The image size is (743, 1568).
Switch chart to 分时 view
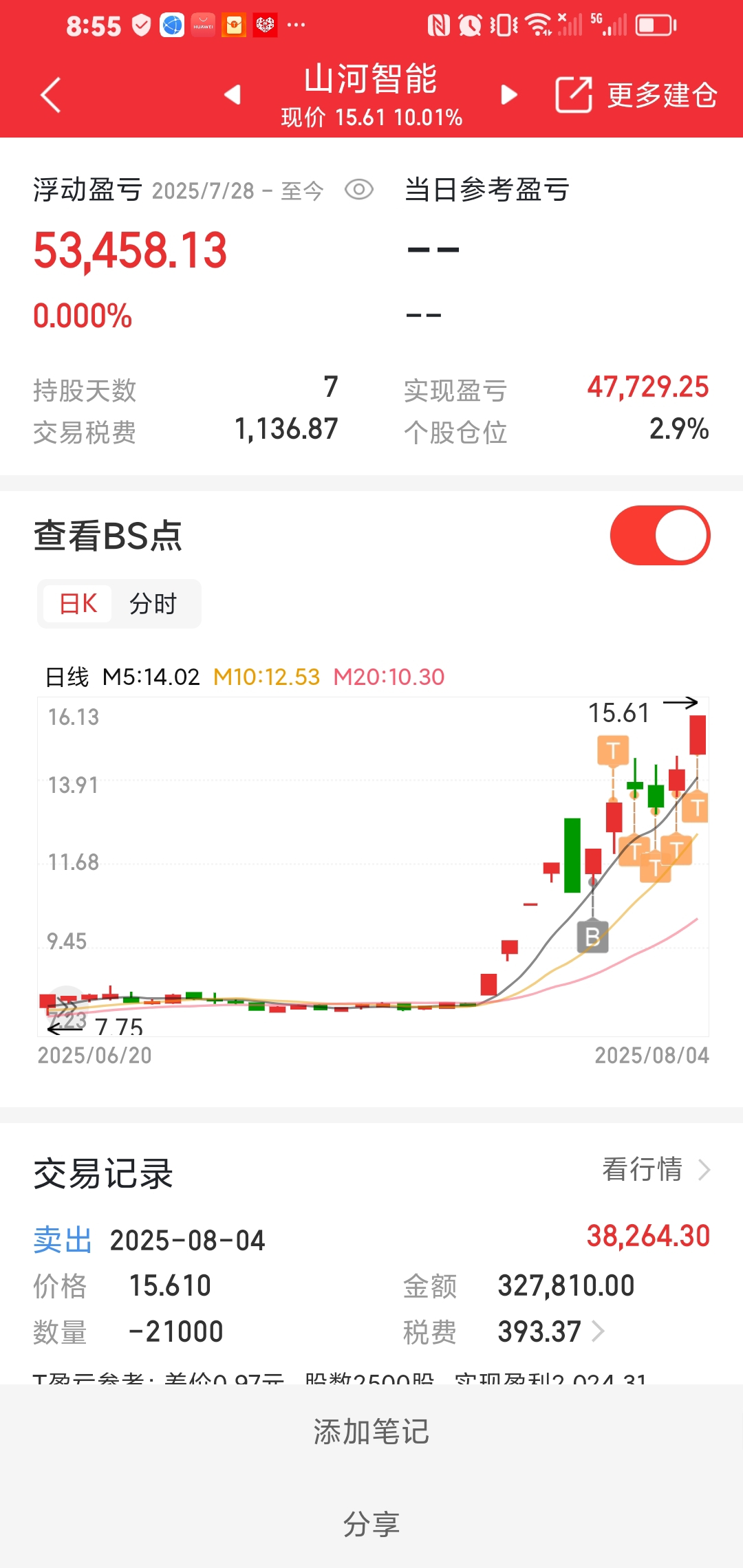point(153,604)
